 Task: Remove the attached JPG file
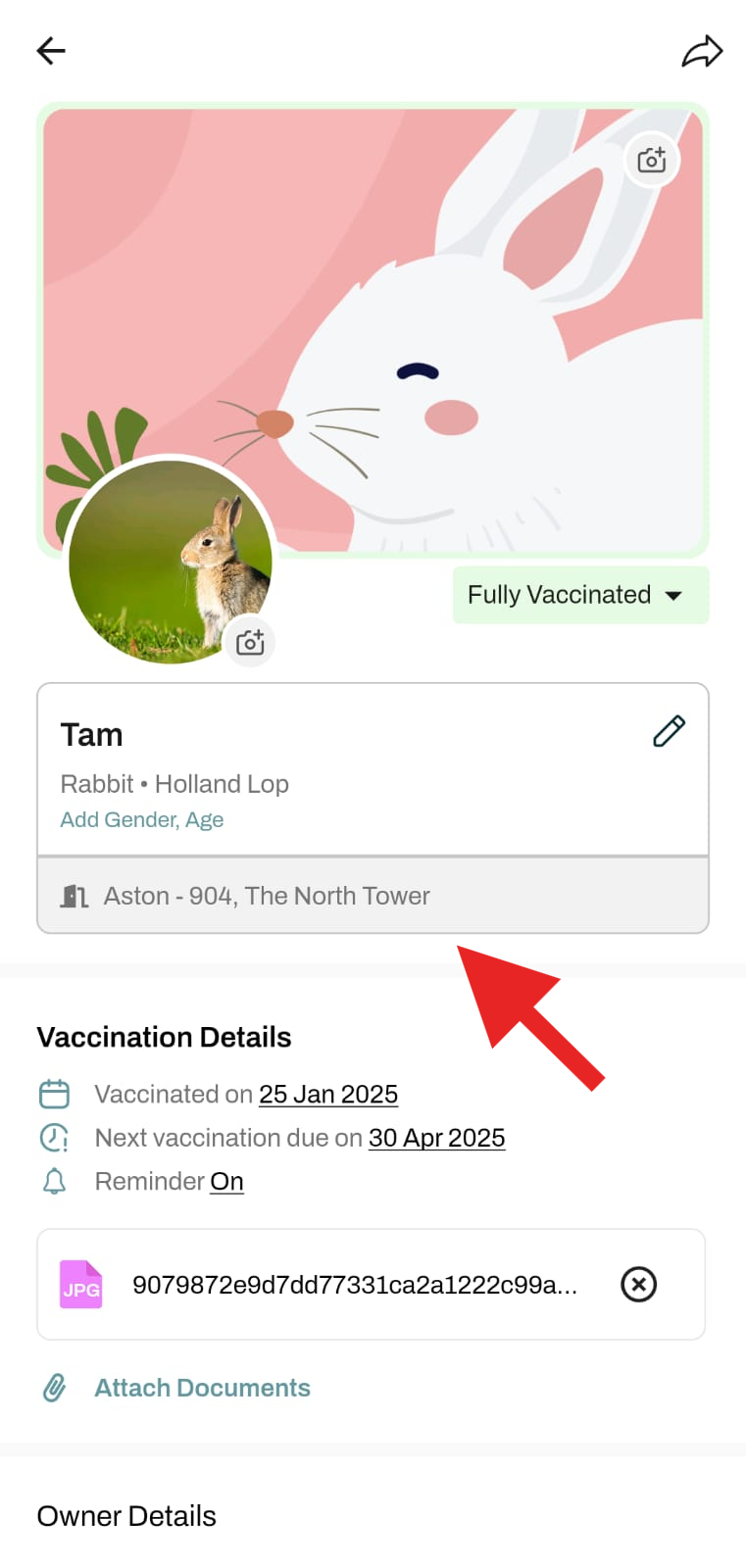tap(639, 1284)
